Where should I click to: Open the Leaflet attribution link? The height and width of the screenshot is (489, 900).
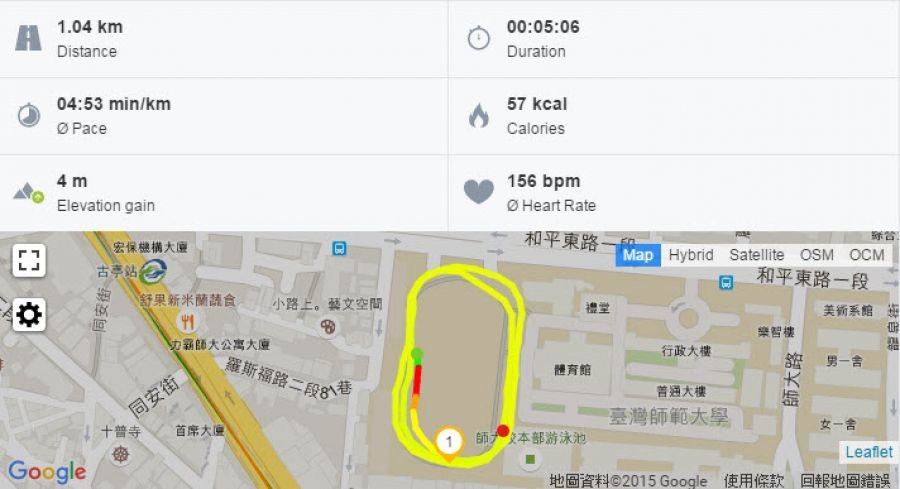coord(868,452)
